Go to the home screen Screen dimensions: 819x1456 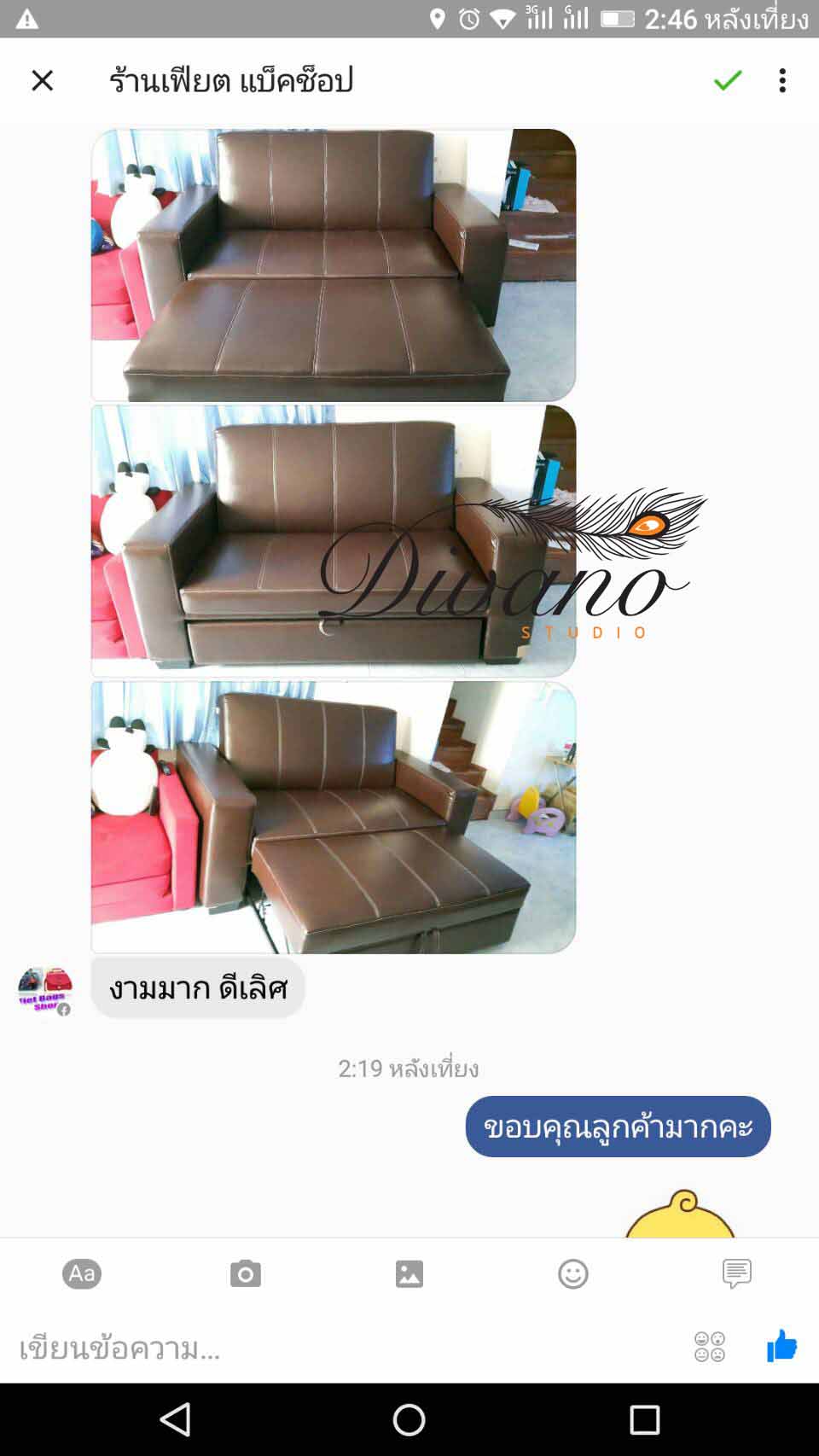[x=409, y=1419]
